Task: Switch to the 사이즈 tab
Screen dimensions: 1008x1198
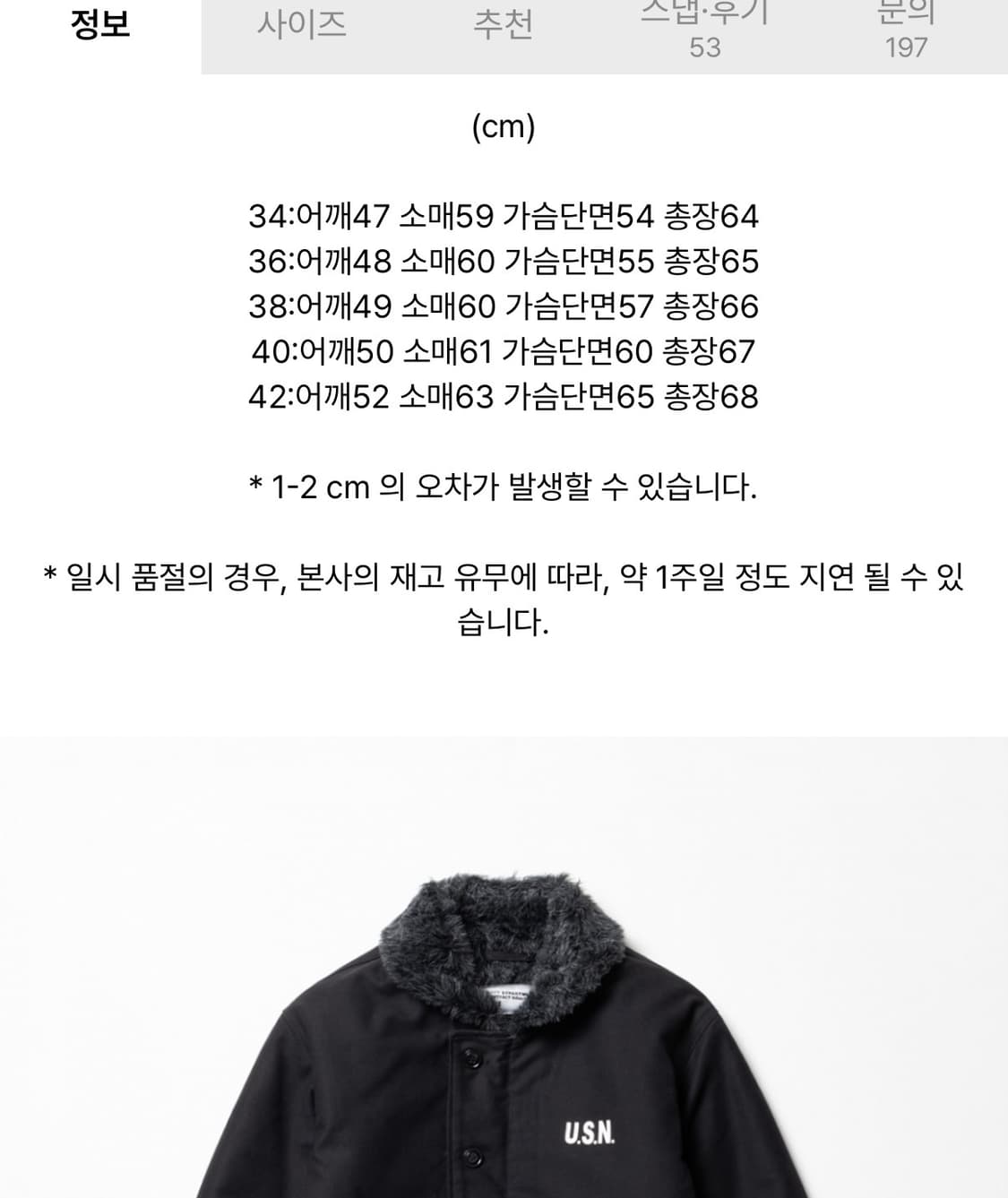Action: [x=300, y=27]
